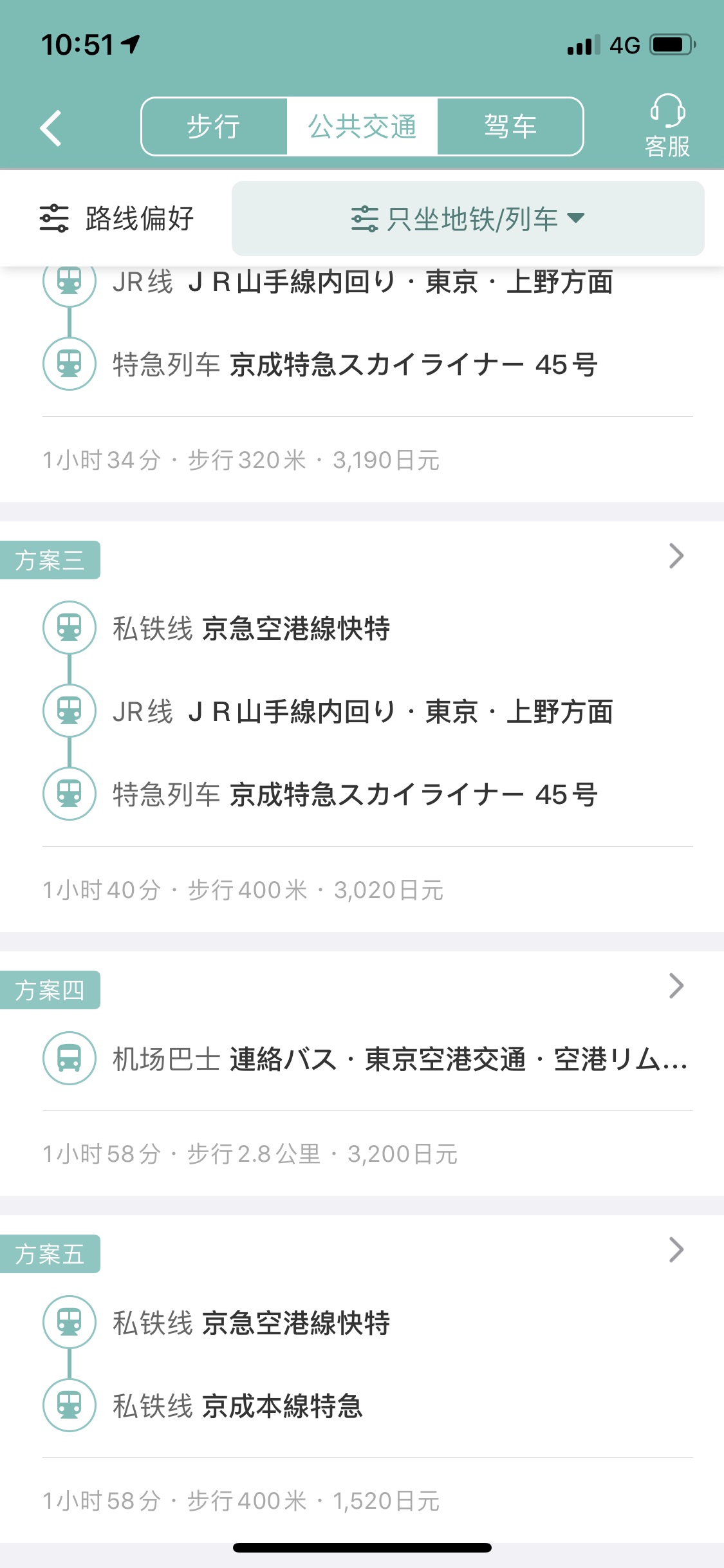This screenshot has height=1568, width=724.
Task: Switch to the 步行 walking tab
Action: pyautogui.click(x=214, y=127)
